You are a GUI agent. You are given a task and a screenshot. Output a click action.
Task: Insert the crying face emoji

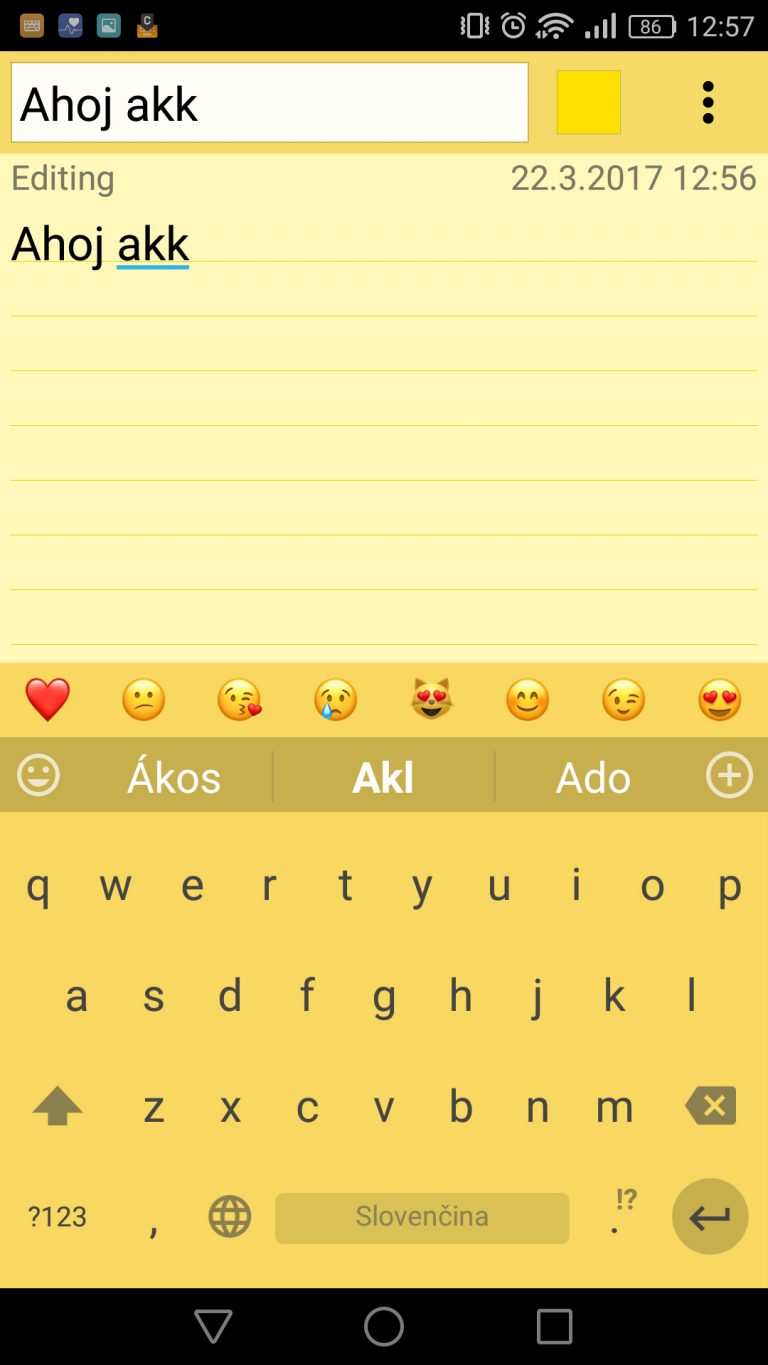pyautogui.click(x=336, y=700)
